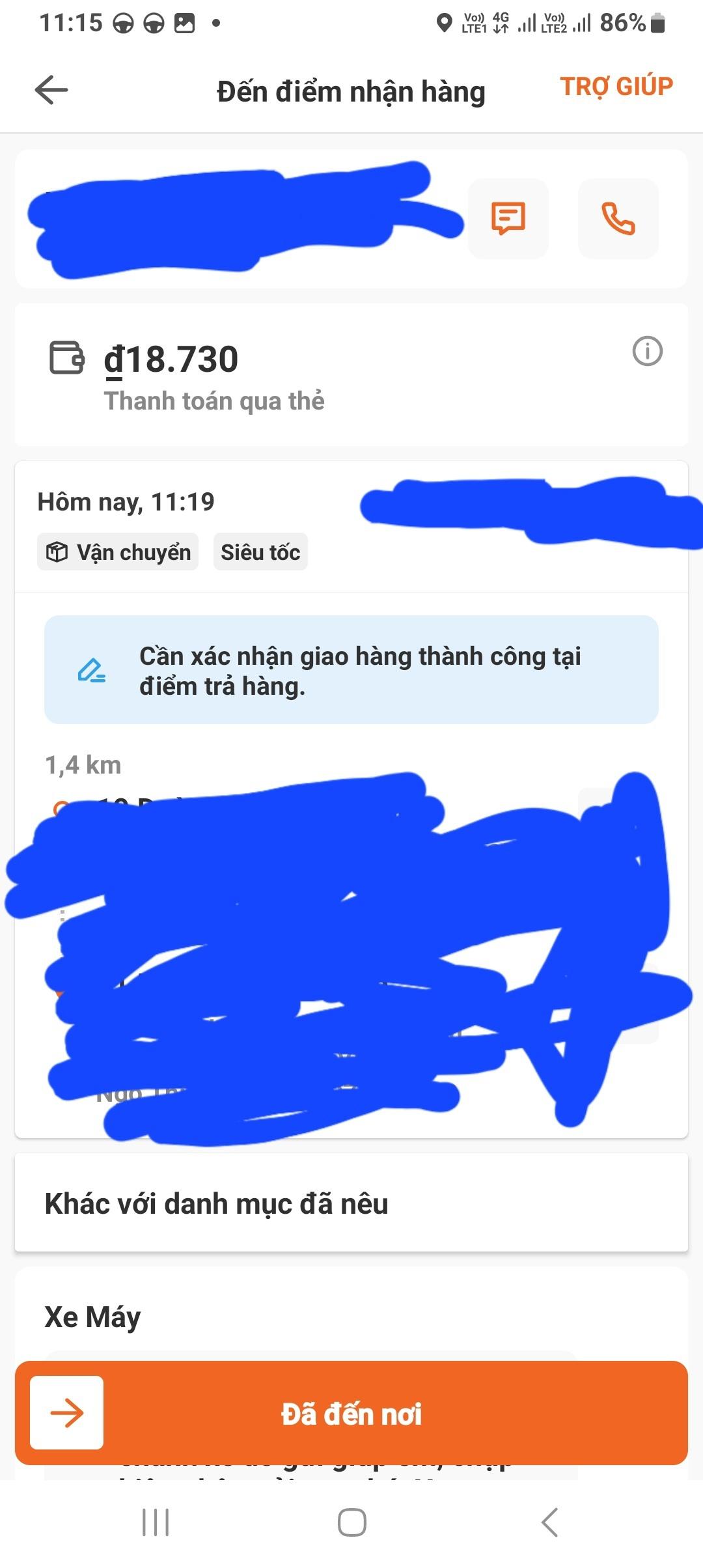
Task: Go to system home screen
Action: pos(351,1522)
